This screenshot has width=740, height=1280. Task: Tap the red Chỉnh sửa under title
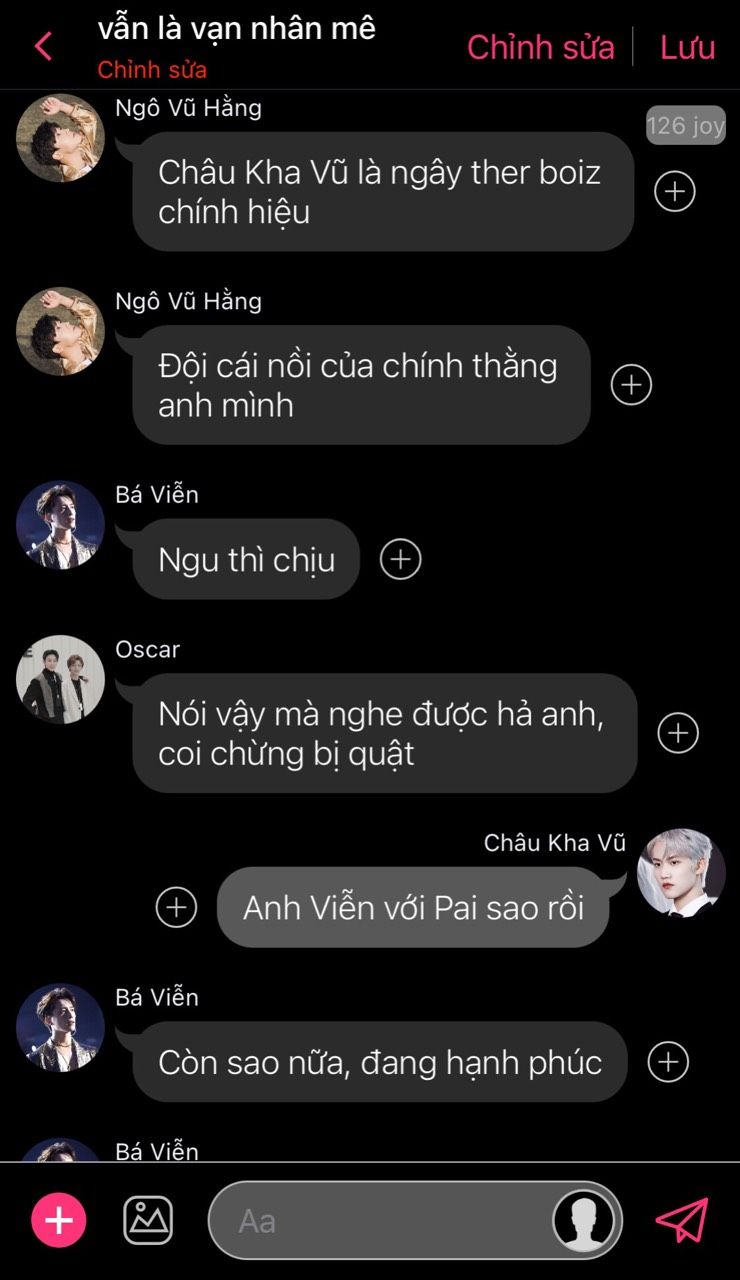click(152, 71)
